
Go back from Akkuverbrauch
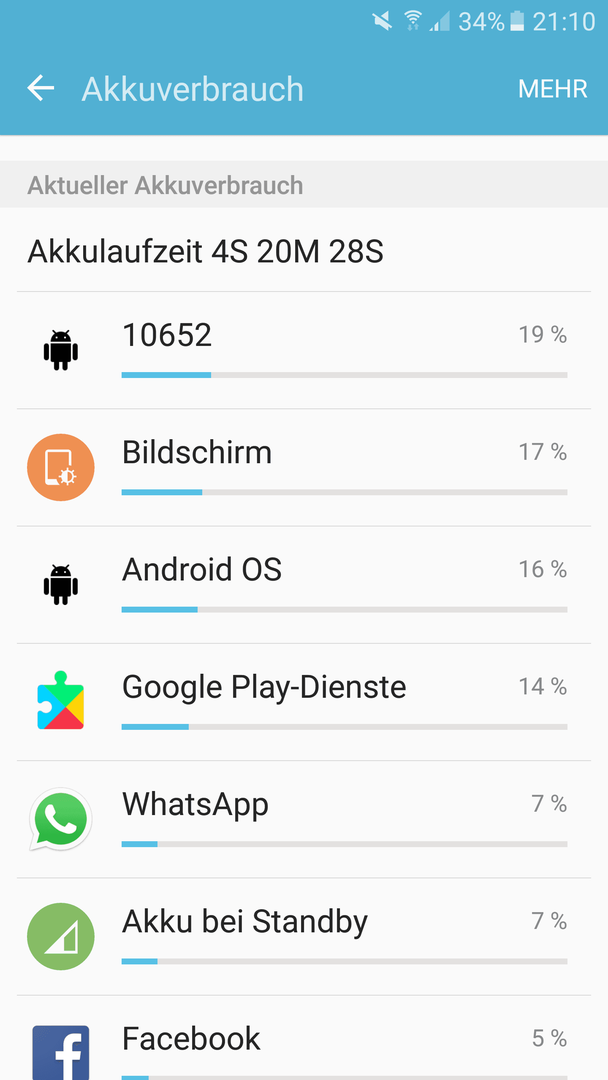(x=41, y=88)
